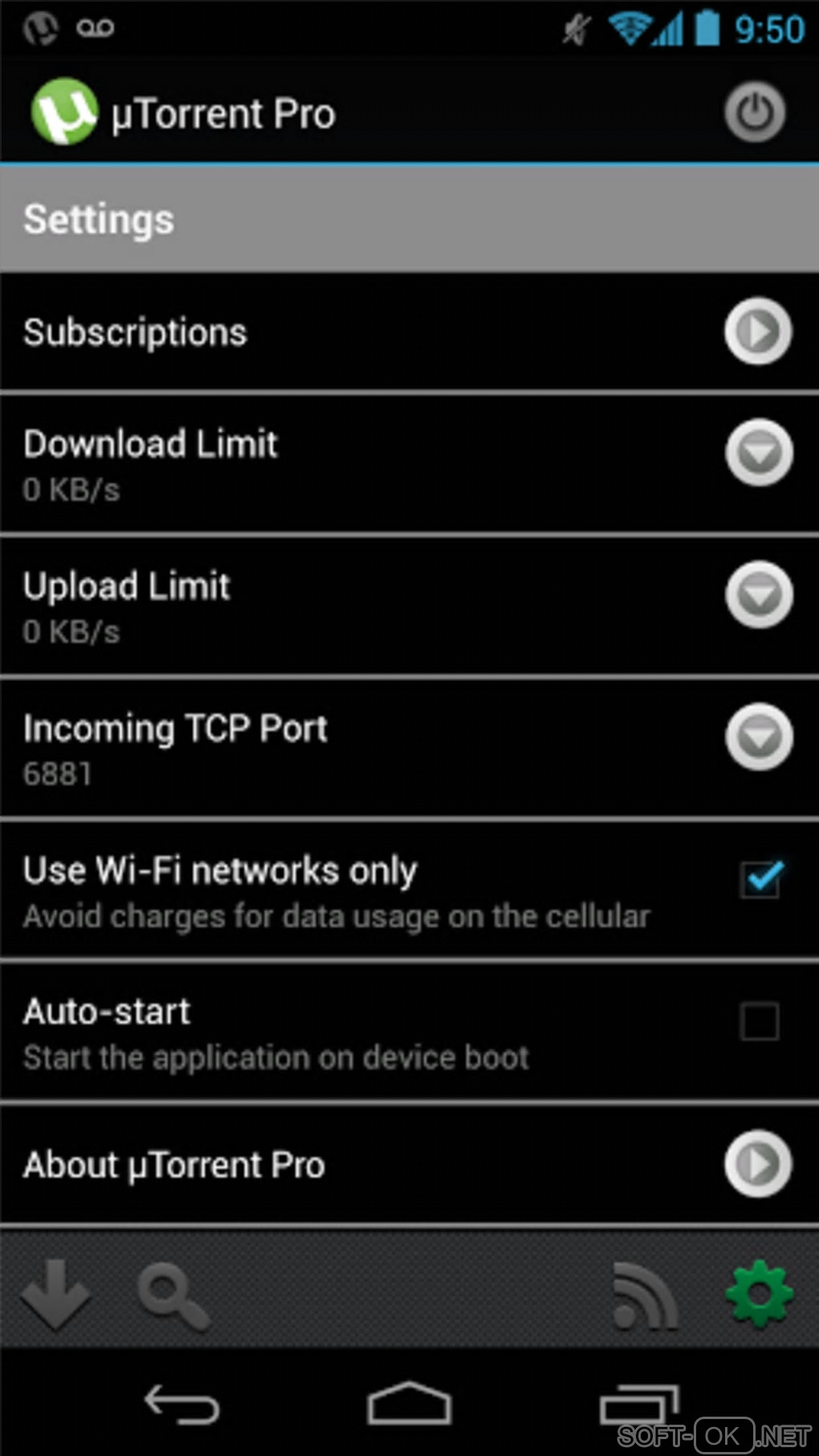The height and width of the screenshot is (1456, 819).
Task: Enable the Auto-start checkbox
Action: click(x=760, y=1022)
